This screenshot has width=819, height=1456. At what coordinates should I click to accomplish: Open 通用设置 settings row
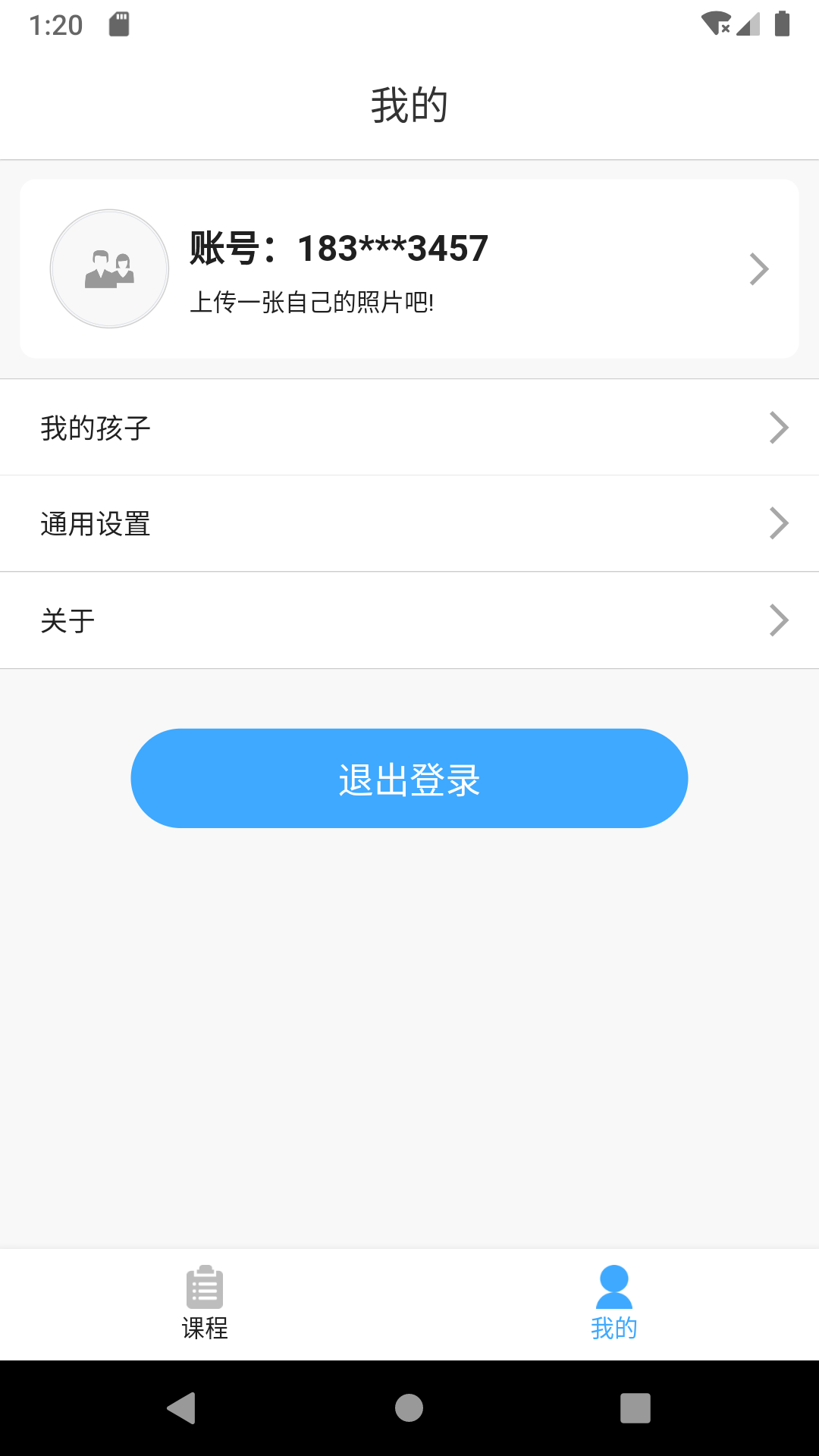(x=409, y=524)
